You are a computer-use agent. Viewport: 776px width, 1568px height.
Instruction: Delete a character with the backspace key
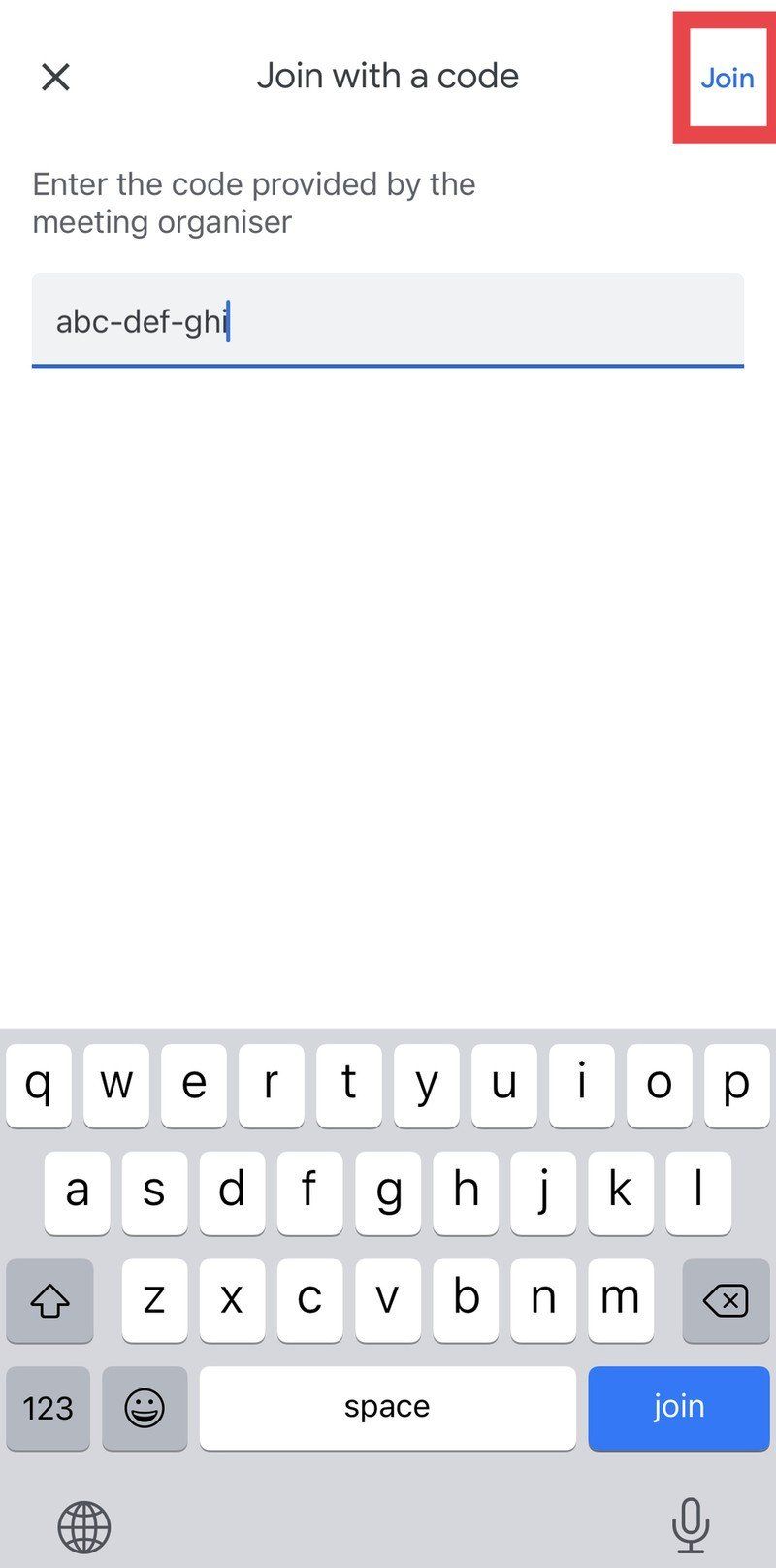pos(726,1300)
